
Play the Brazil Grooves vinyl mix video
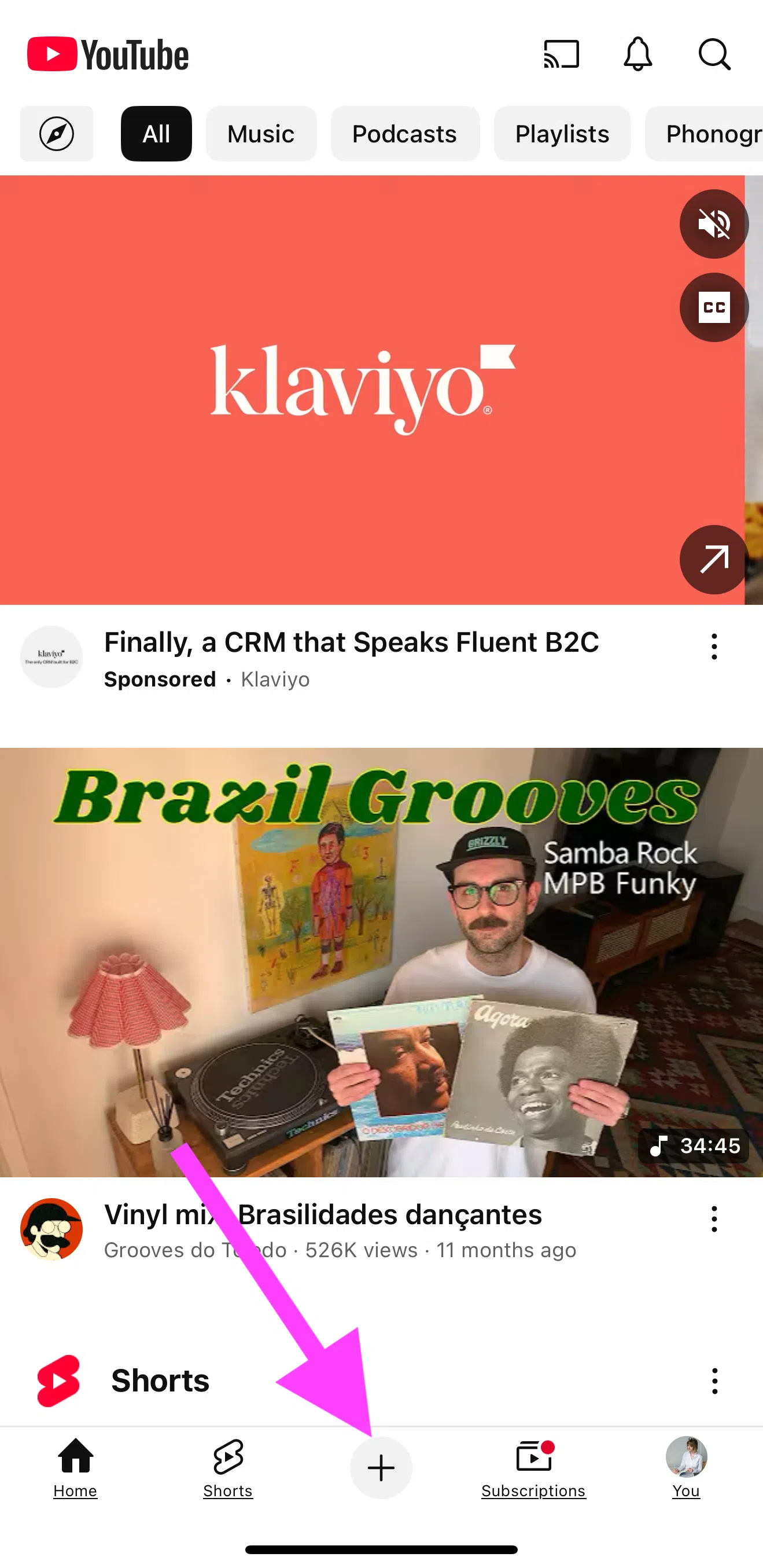pyautogui.click(x=382, y=962)
